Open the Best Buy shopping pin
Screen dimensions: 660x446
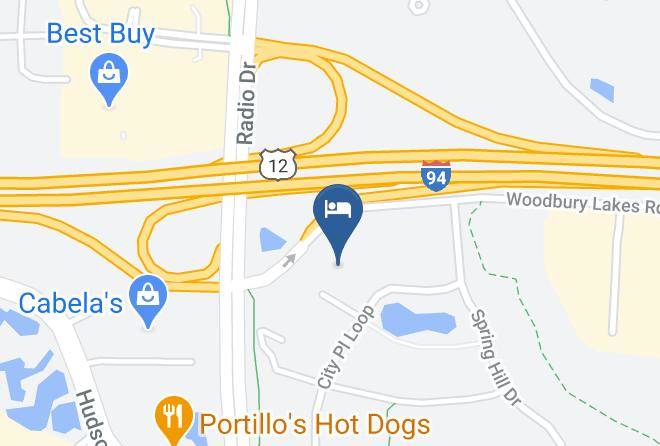pos(109,79)
